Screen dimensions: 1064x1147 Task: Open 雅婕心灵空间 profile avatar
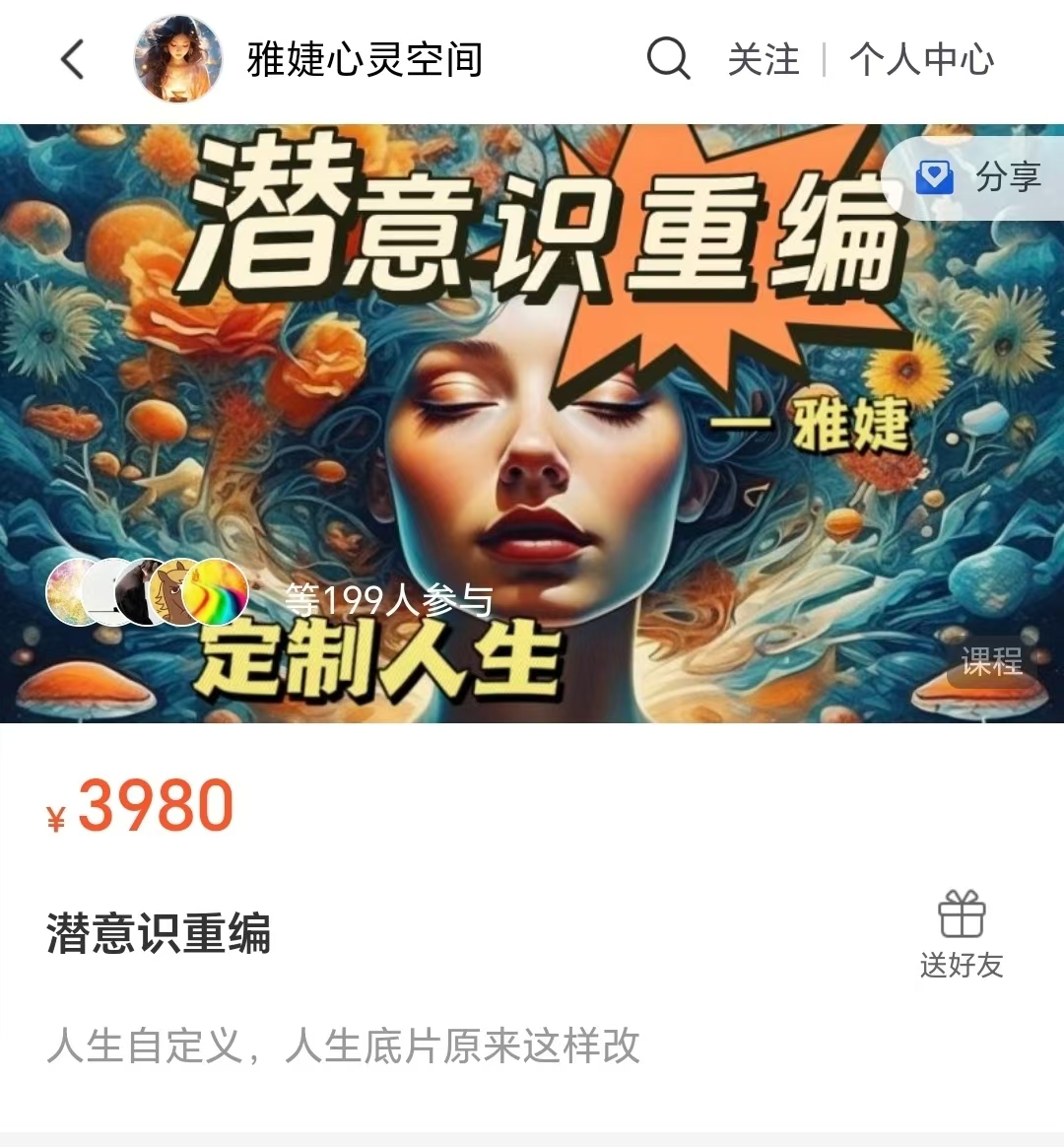[x=177, y=59]
